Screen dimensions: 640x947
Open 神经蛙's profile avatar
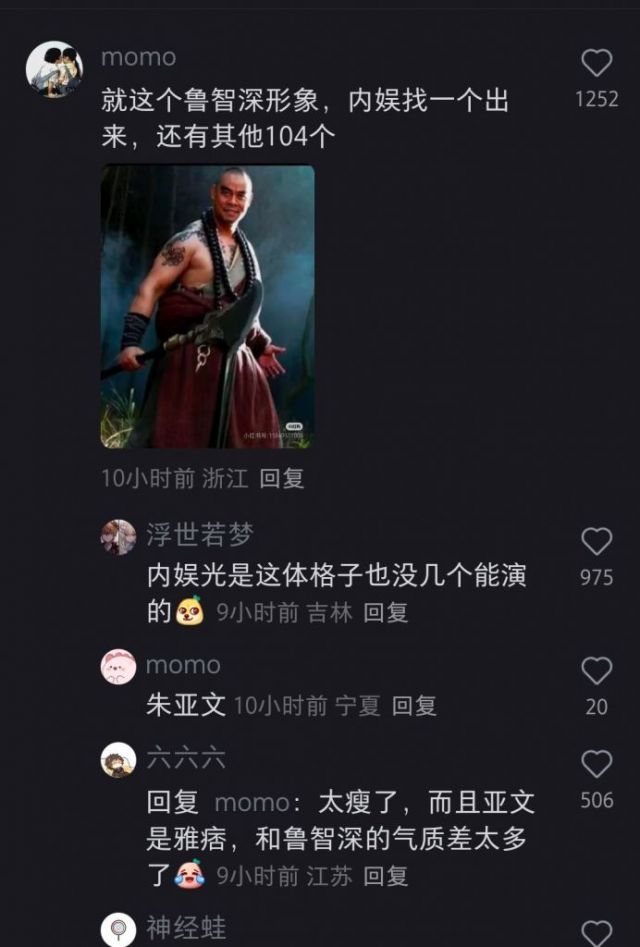click(118, 930)
